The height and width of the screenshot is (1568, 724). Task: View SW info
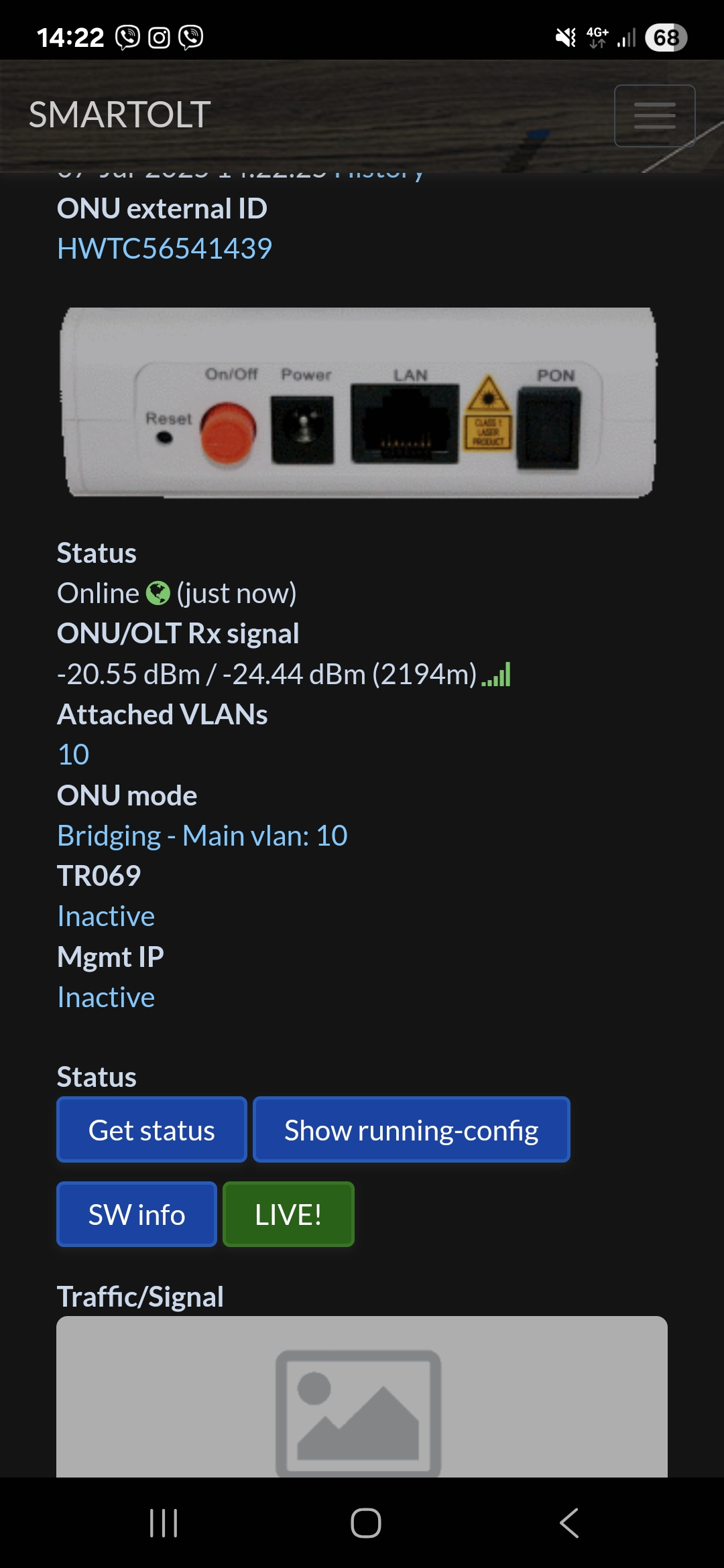[x=137, y=1214]
